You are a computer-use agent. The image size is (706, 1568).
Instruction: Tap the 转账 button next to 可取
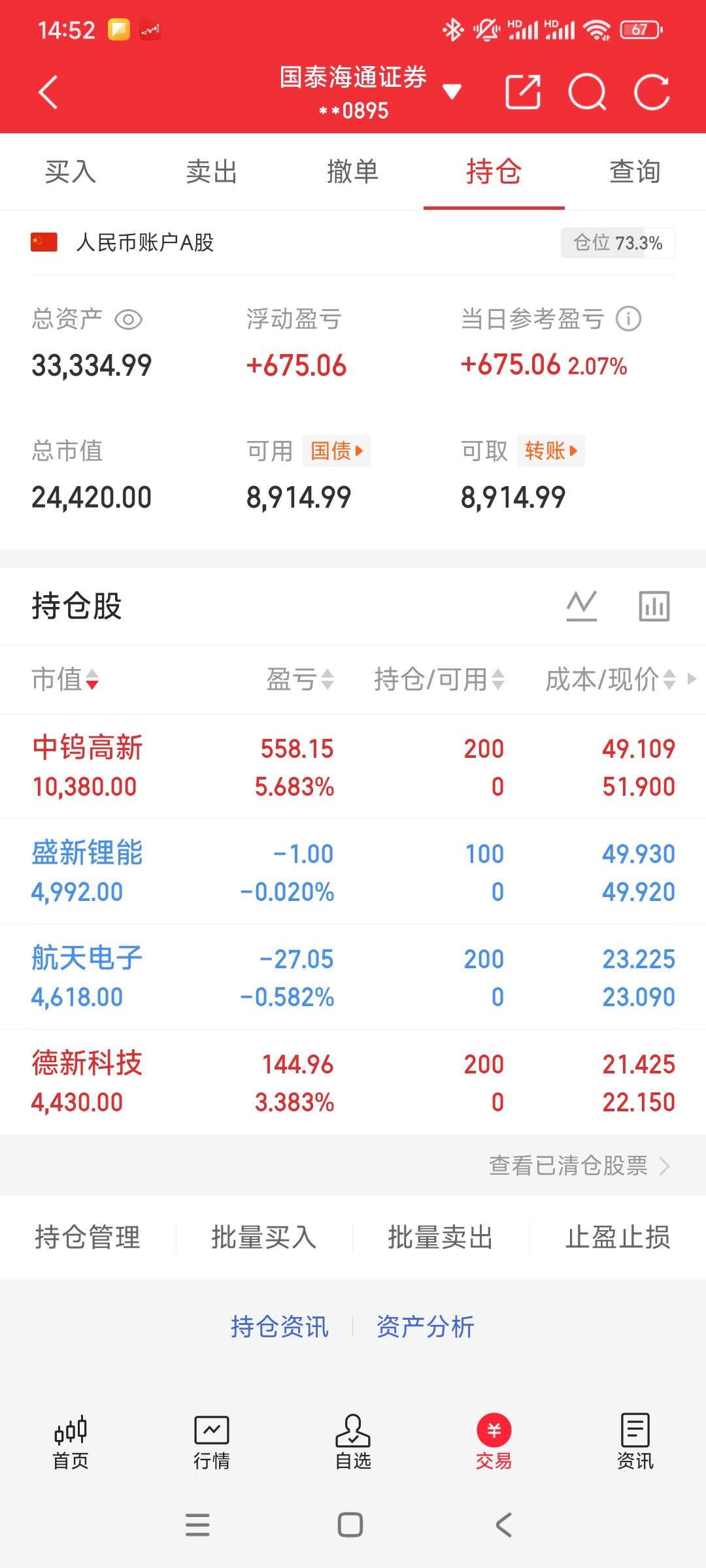(550, 451)
